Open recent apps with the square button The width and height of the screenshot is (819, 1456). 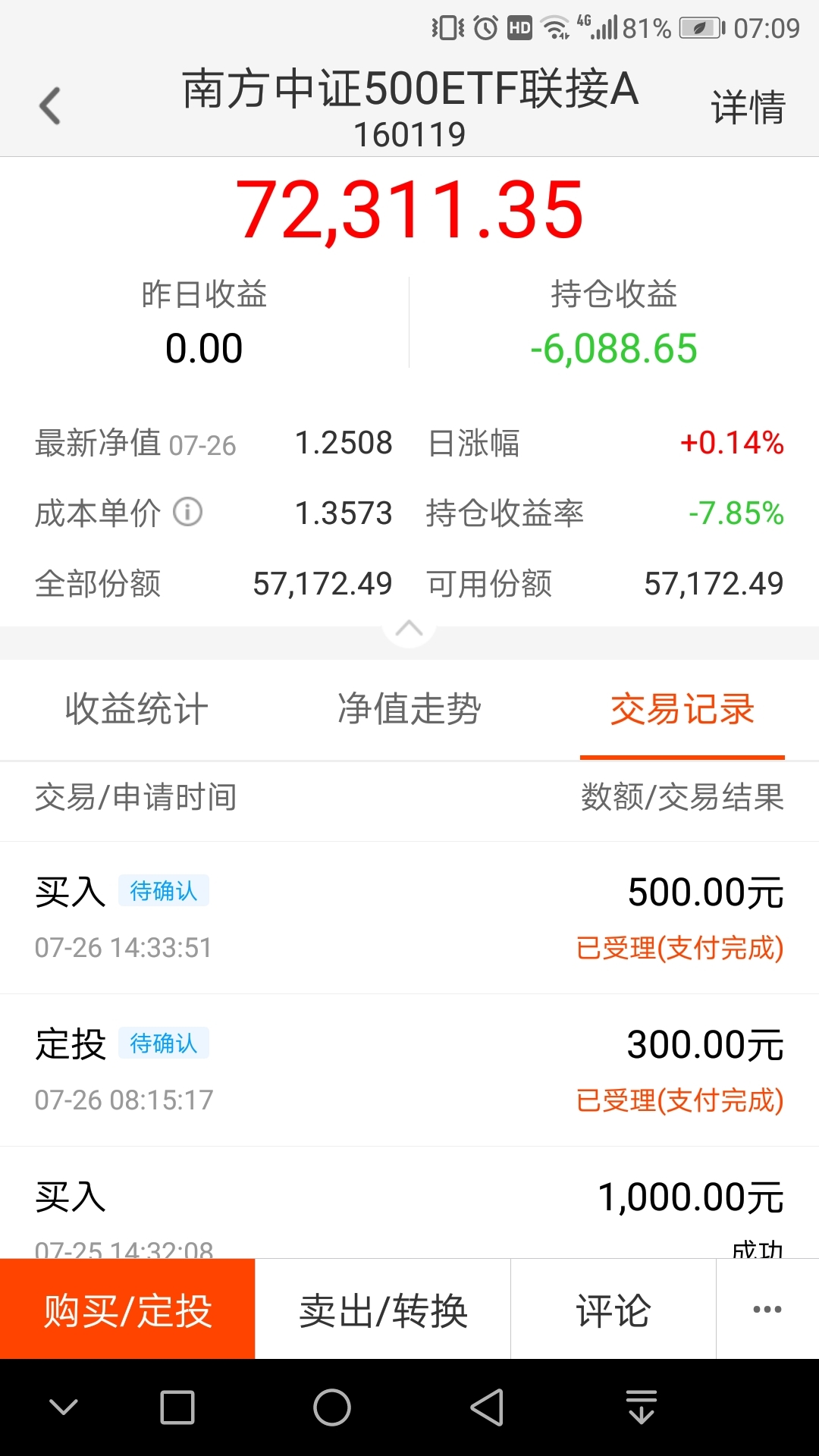(x=177, y=1407)
